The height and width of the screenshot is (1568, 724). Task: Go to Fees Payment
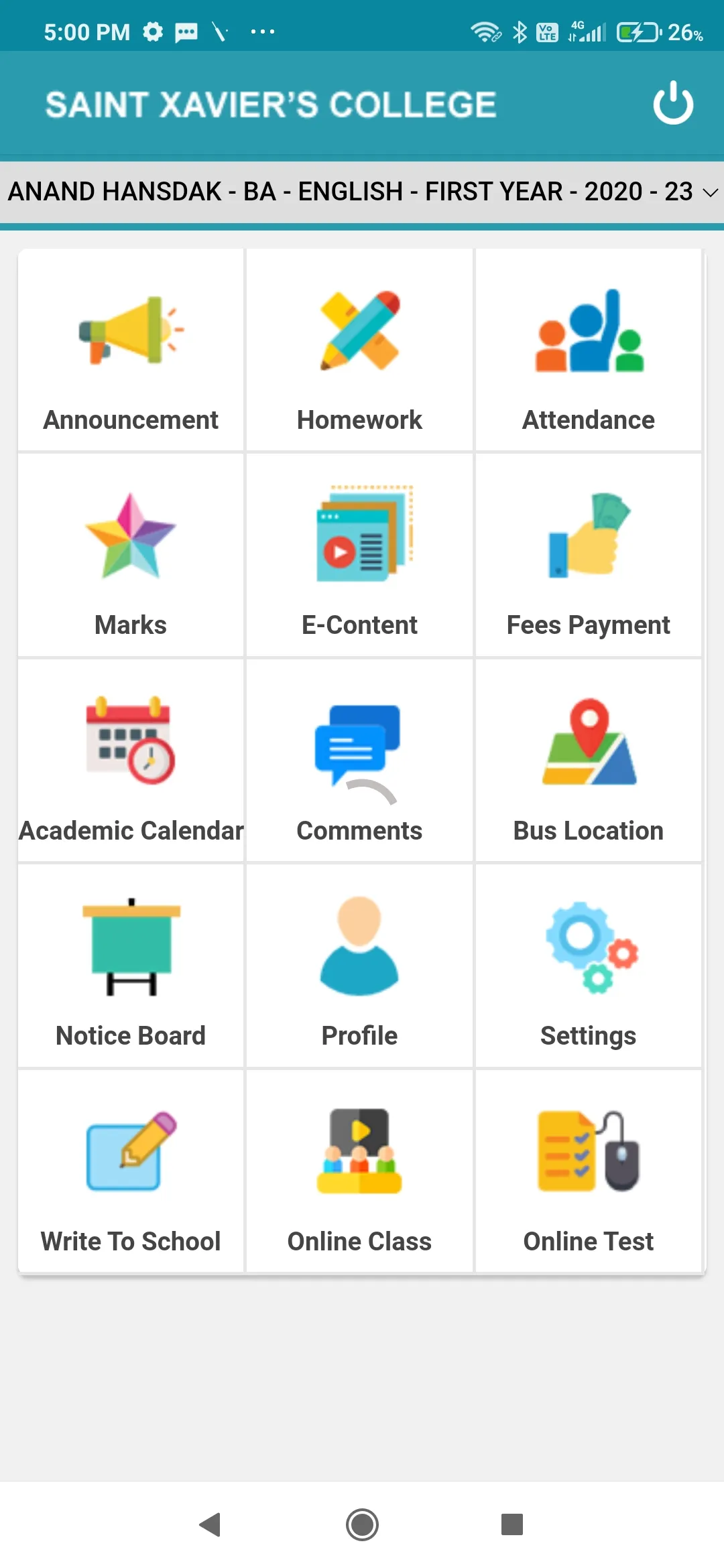(x=589, y=555)
